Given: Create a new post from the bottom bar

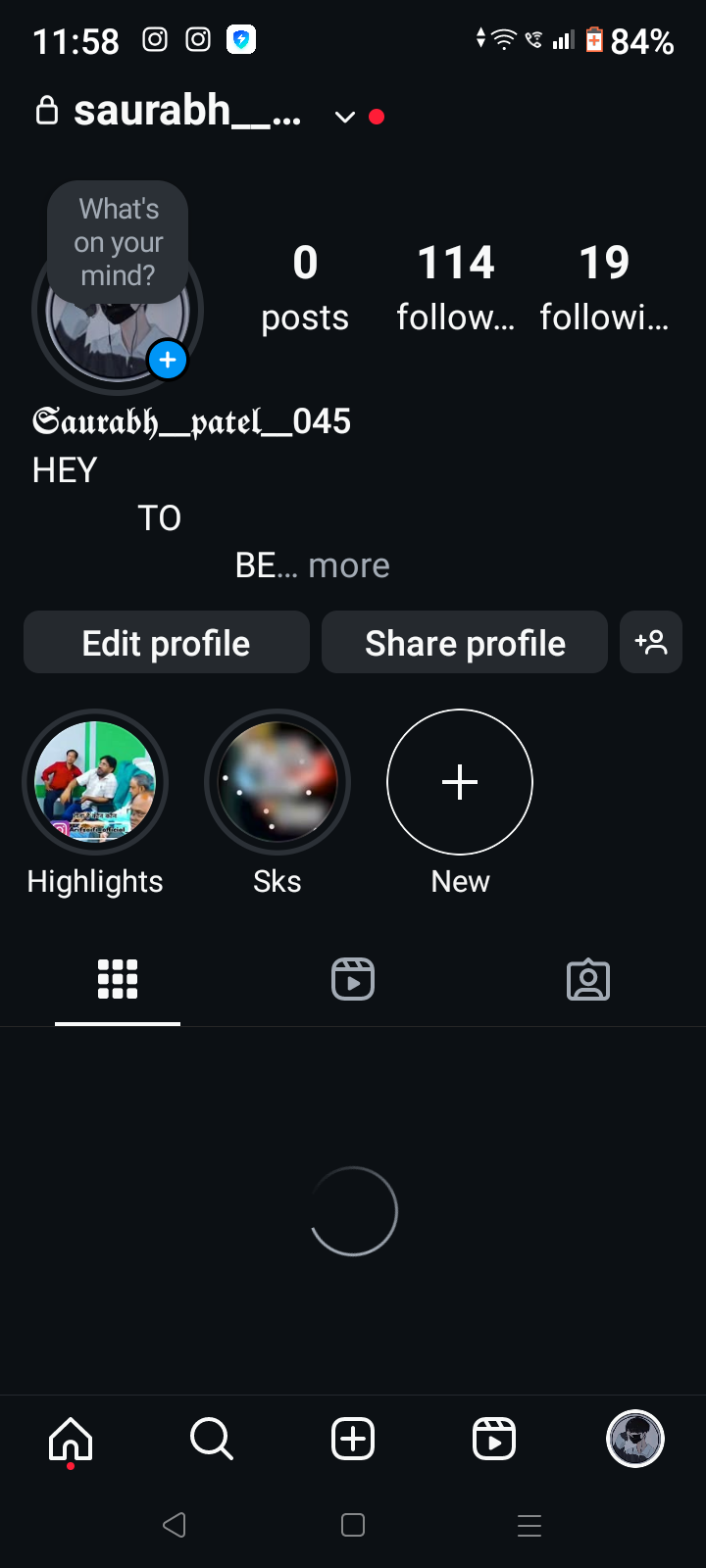Looking at the screenshot, I should click(x=353, y=1439).
